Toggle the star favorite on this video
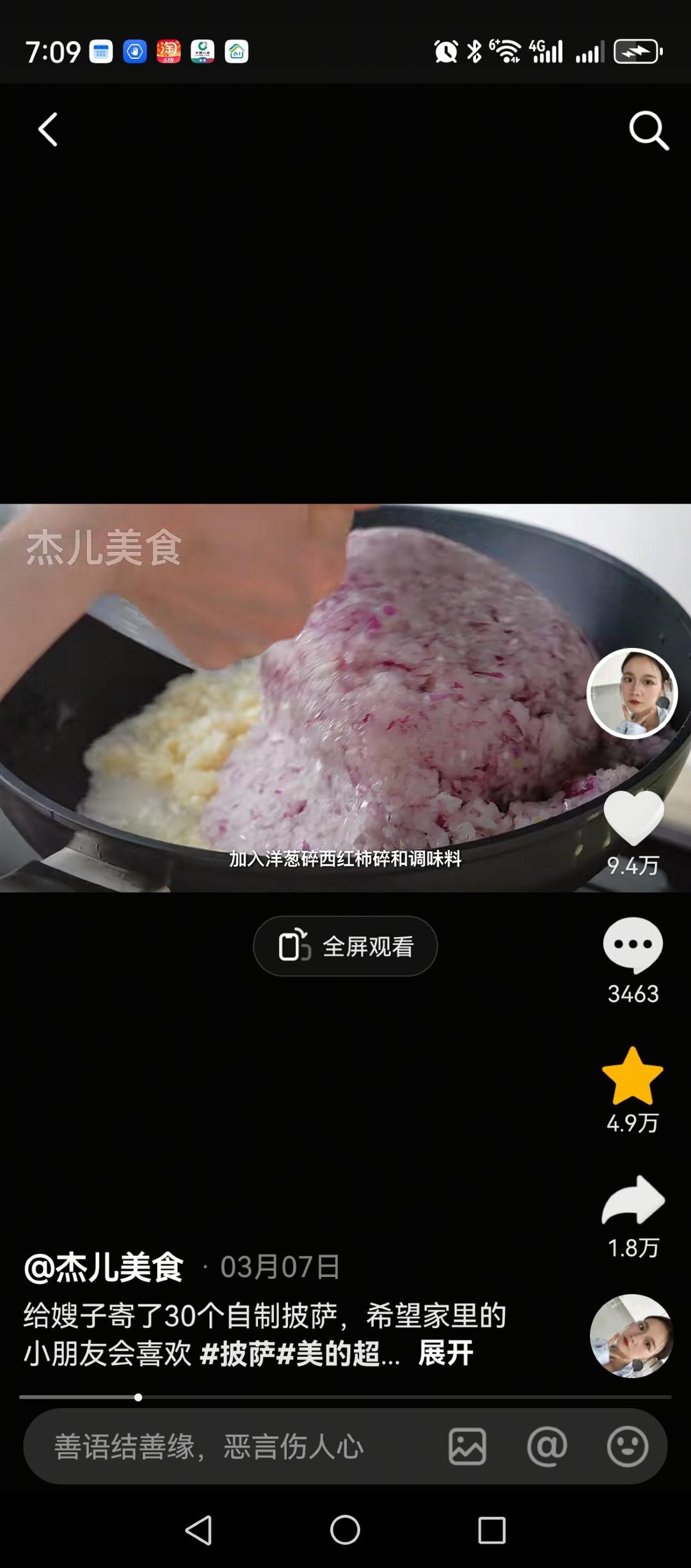 tap(633, 1077)
